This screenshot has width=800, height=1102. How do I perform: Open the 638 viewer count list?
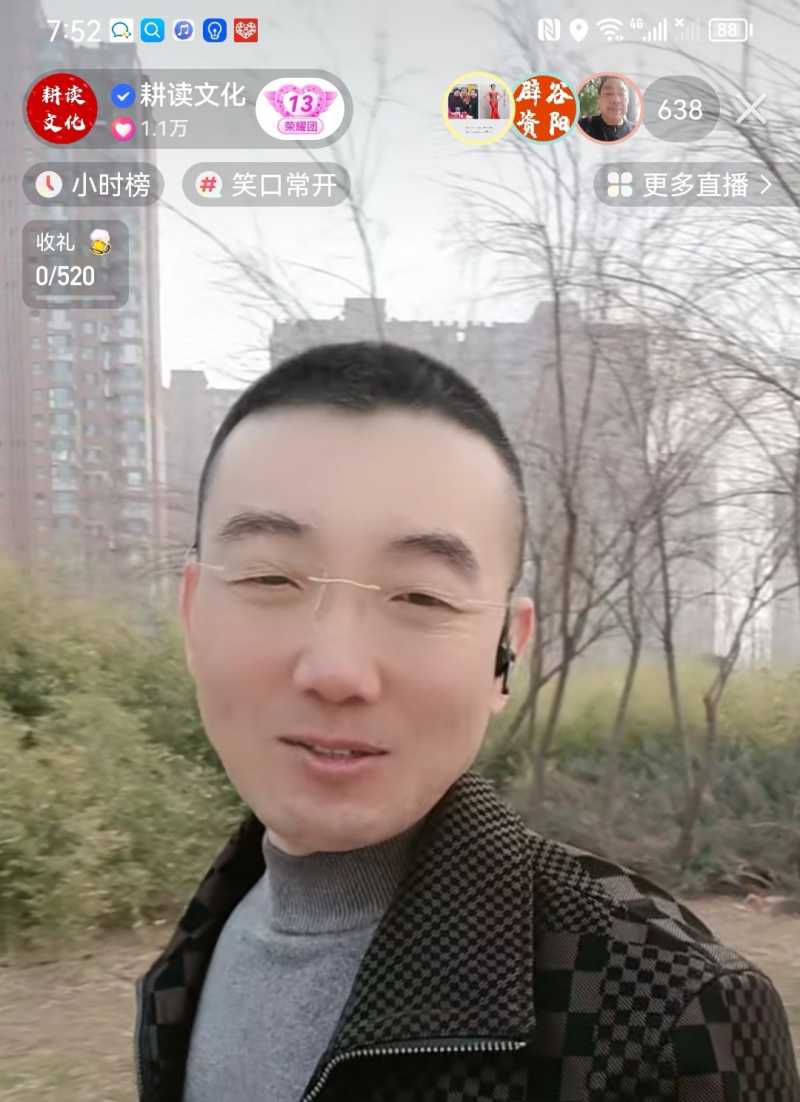coord(680,109)
